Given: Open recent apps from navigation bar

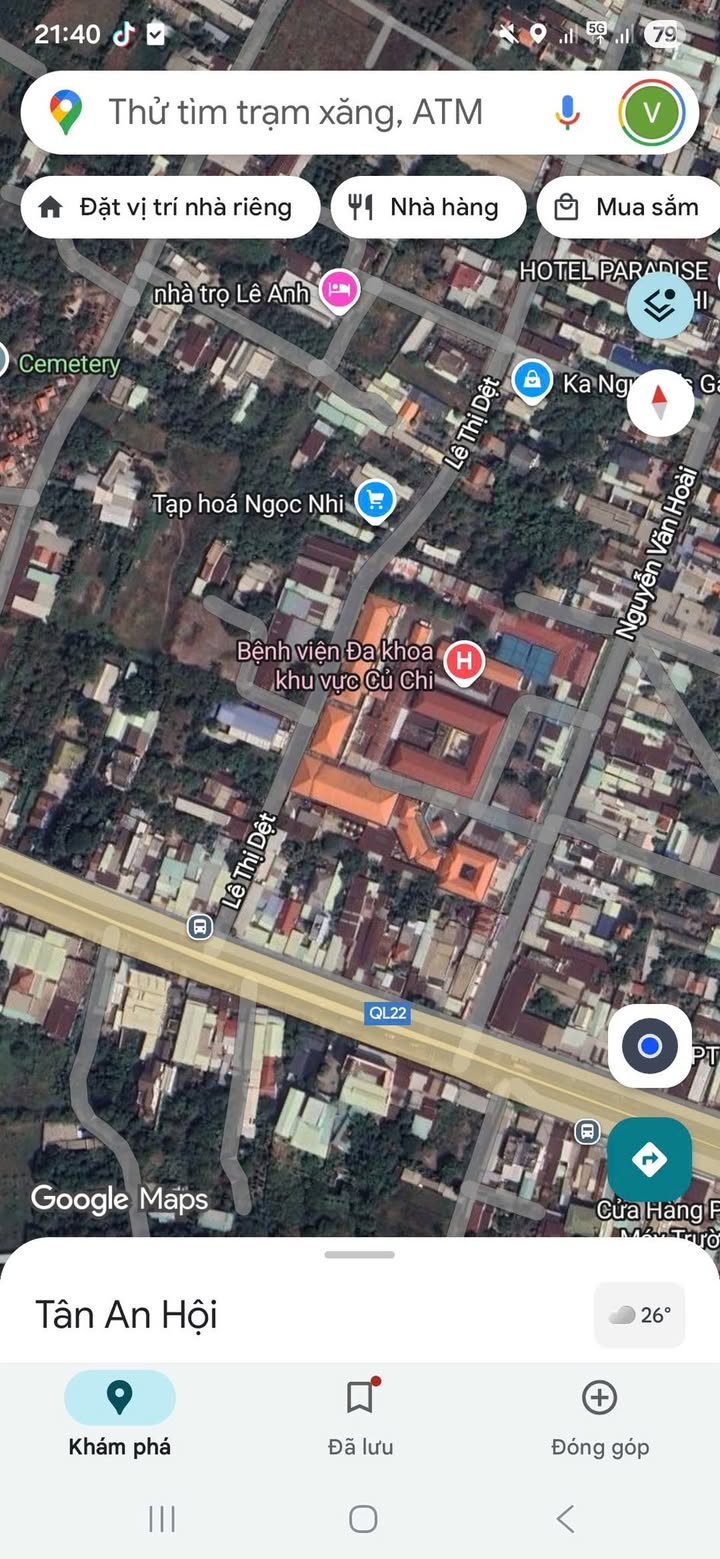Looking at the screenshot, I should click(x=162, y=1520).
